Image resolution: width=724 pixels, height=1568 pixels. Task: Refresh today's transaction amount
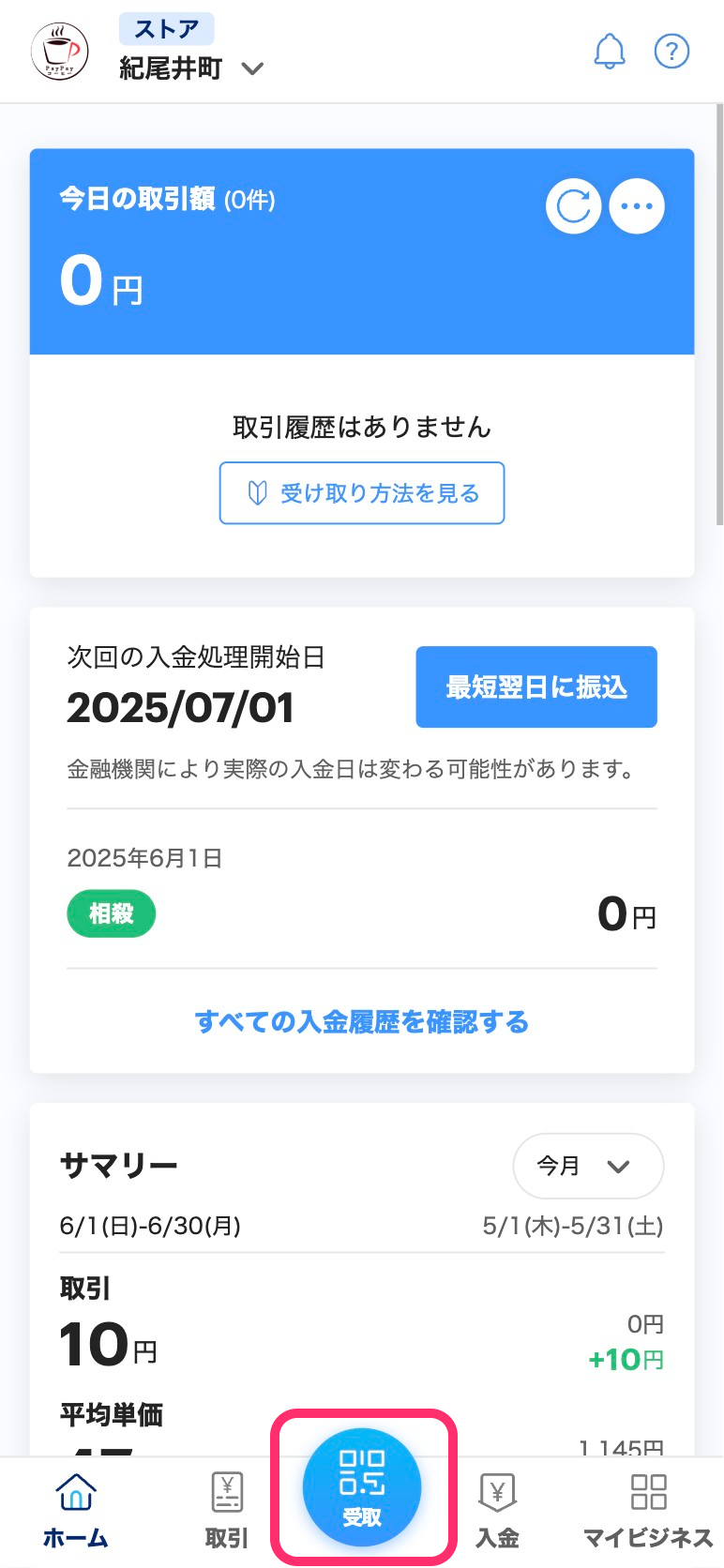tap(573, 206)
